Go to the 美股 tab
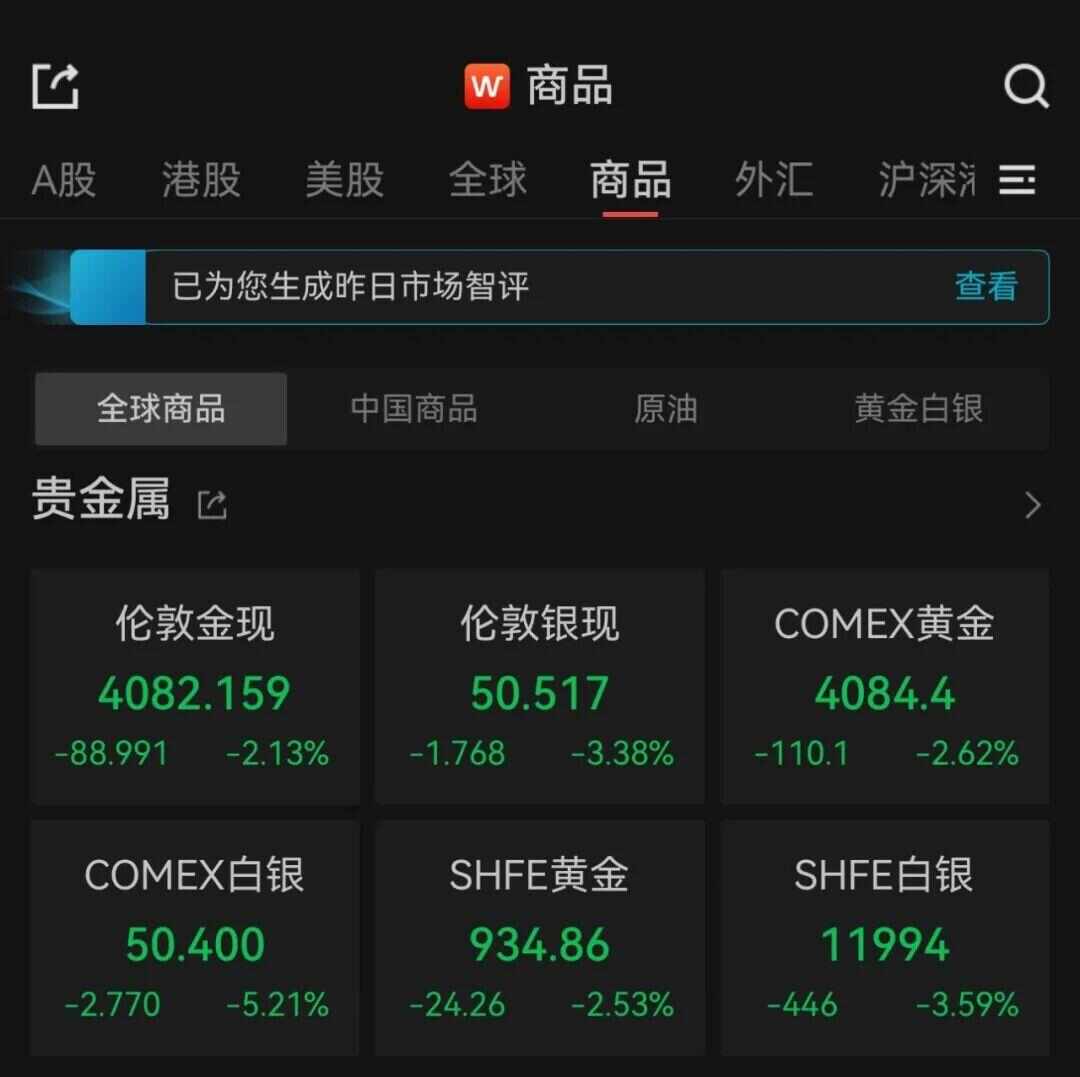 pyautogui.click(x=344, y=181)
